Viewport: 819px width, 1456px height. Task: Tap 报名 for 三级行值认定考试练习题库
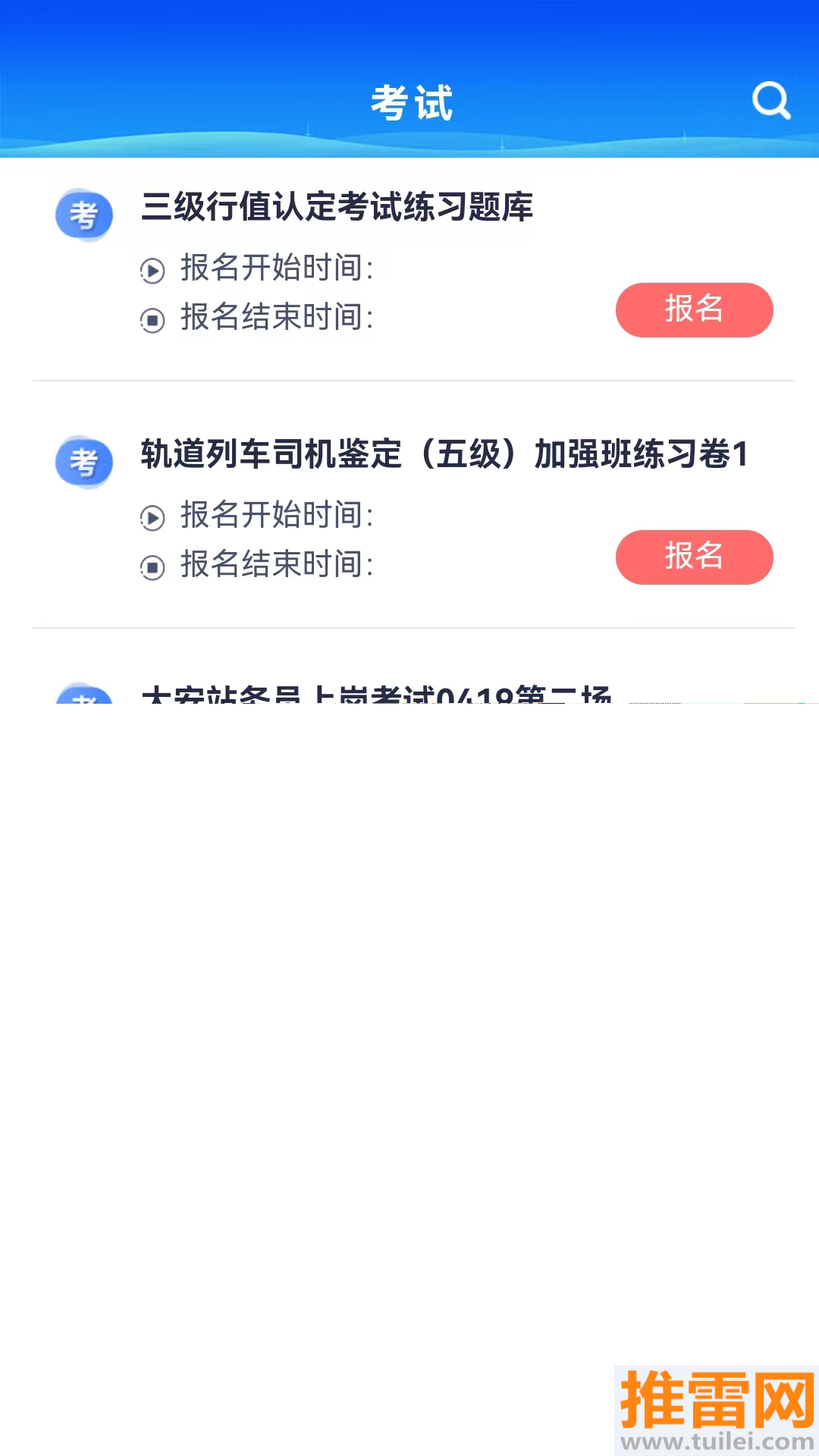click(694, 309)
